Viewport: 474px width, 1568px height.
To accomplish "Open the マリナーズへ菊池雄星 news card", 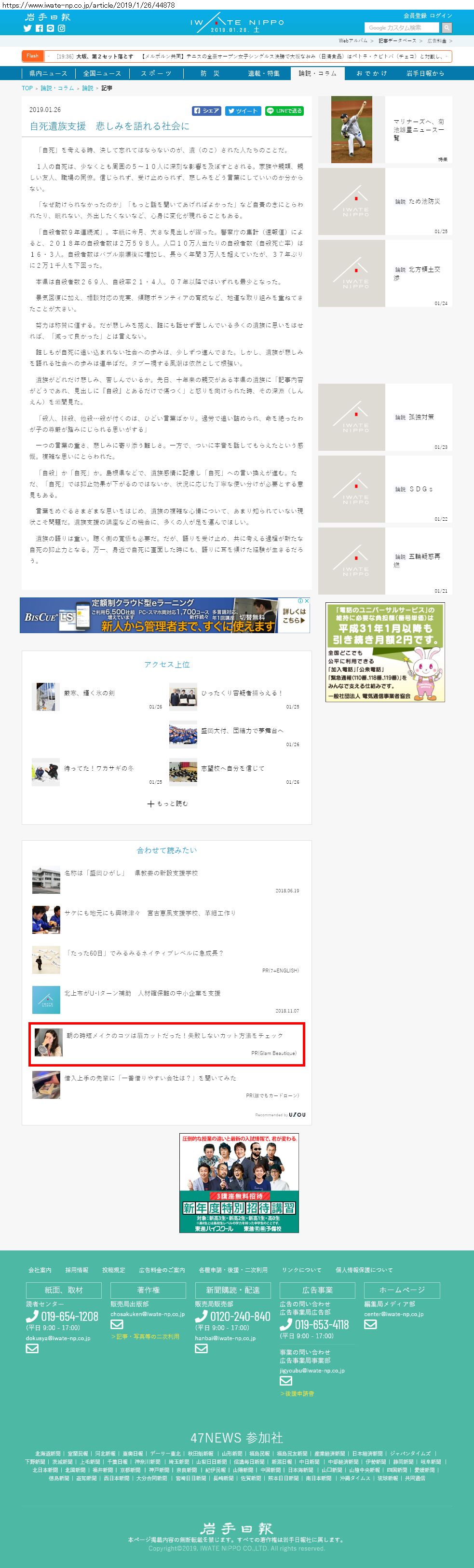I will (x=385, y=130).
